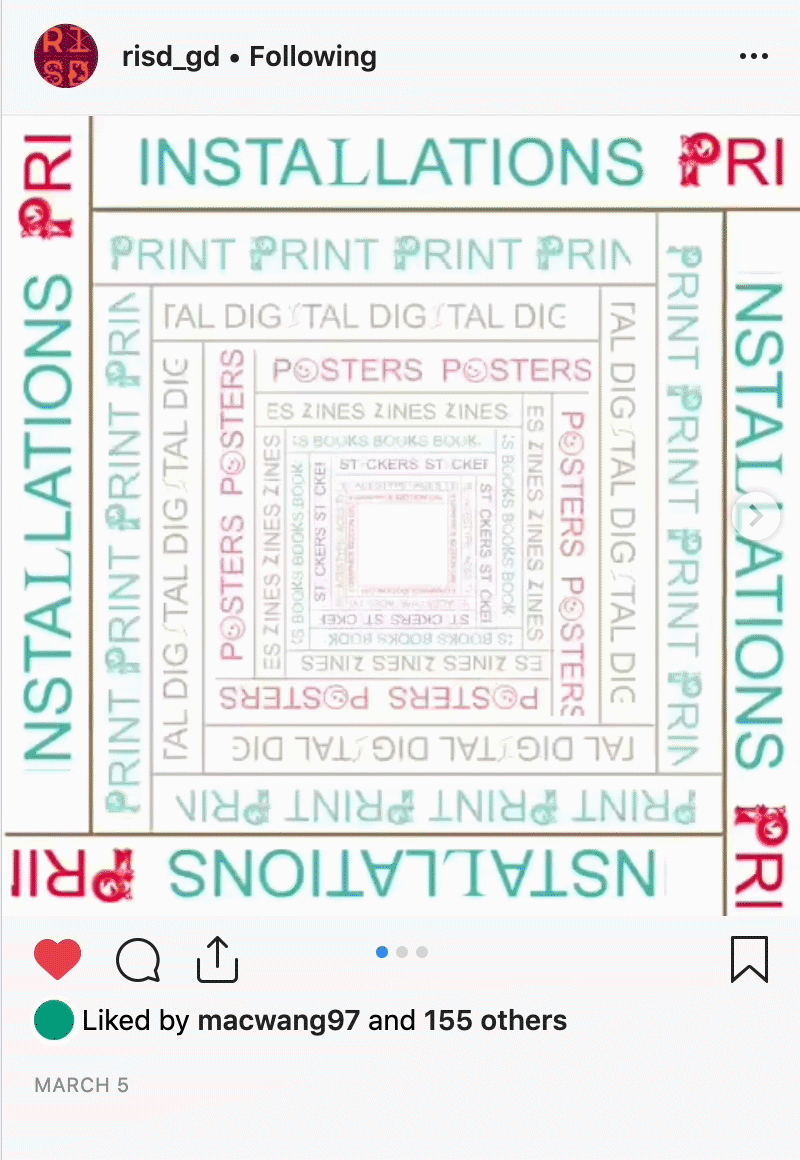Go to next carousel image arrow
800x1160 pixels.
coord(756,517)
